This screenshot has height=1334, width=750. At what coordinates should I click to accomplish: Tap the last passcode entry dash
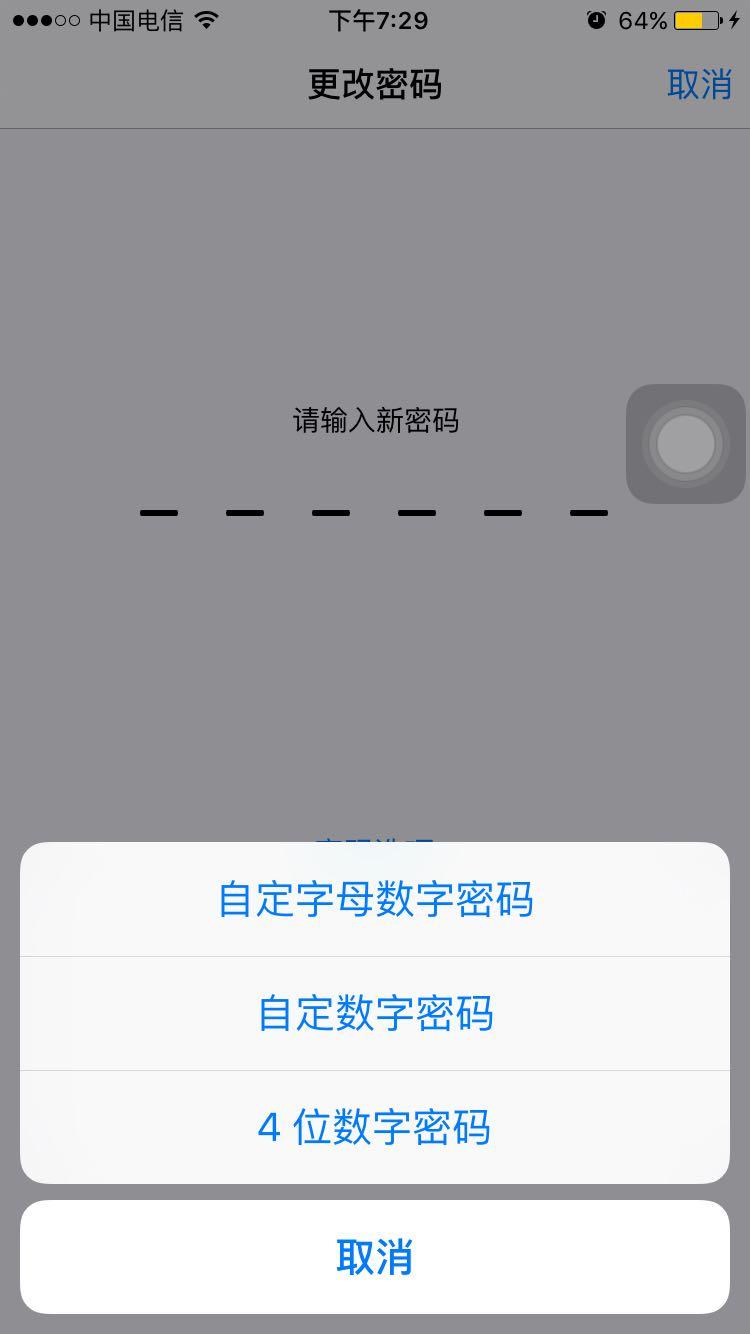coord(588,512)
